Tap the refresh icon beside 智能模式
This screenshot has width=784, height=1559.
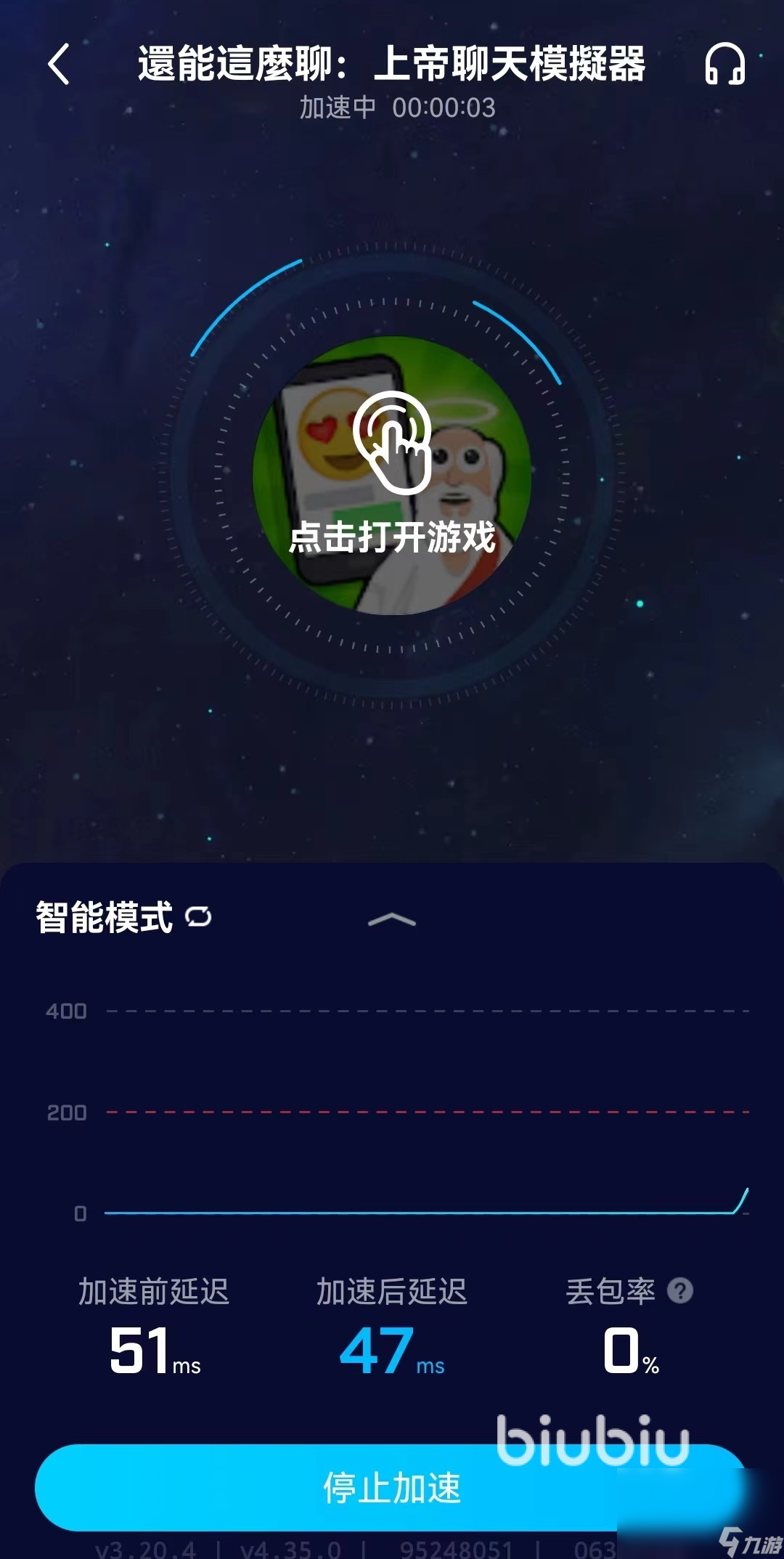coord(197,918)
